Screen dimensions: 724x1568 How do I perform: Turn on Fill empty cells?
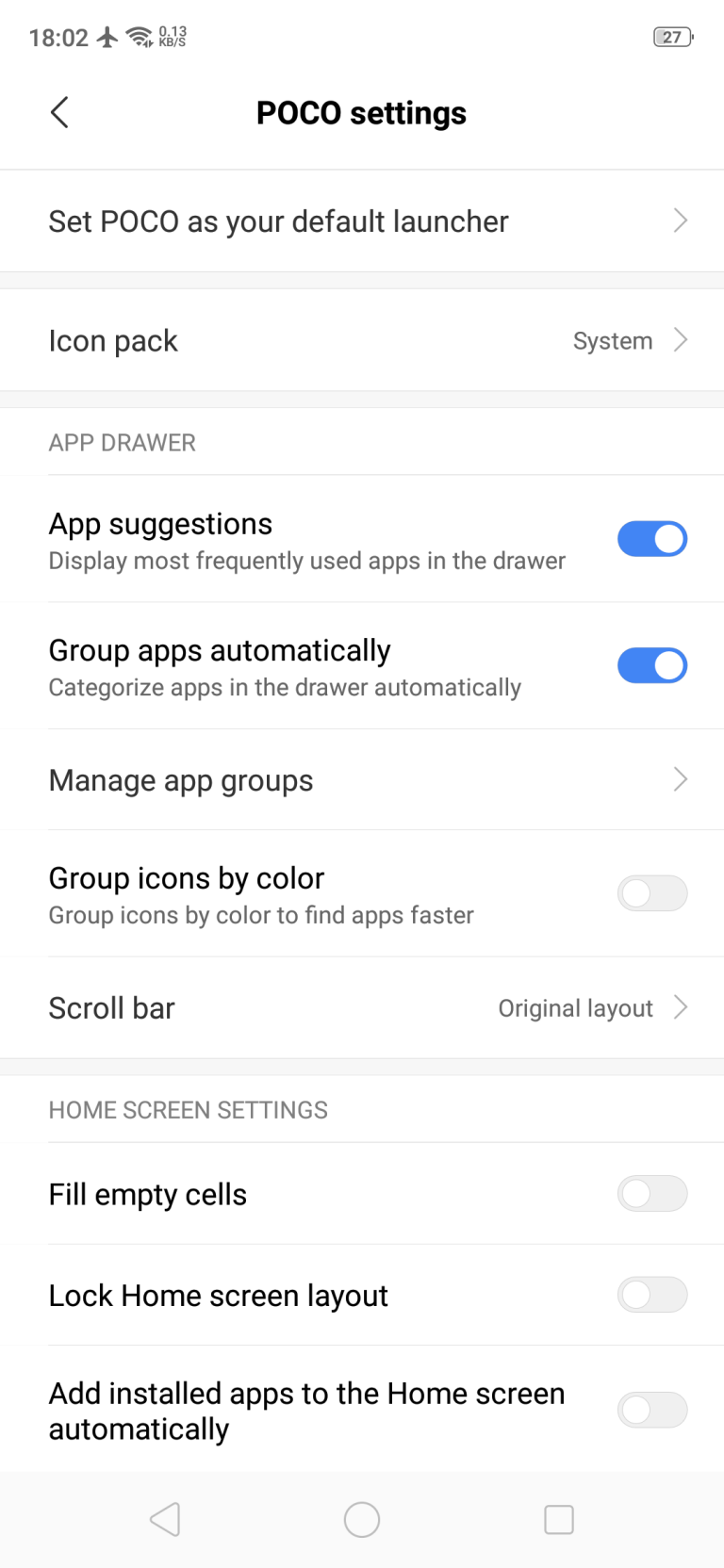[x=651, y=1194]
